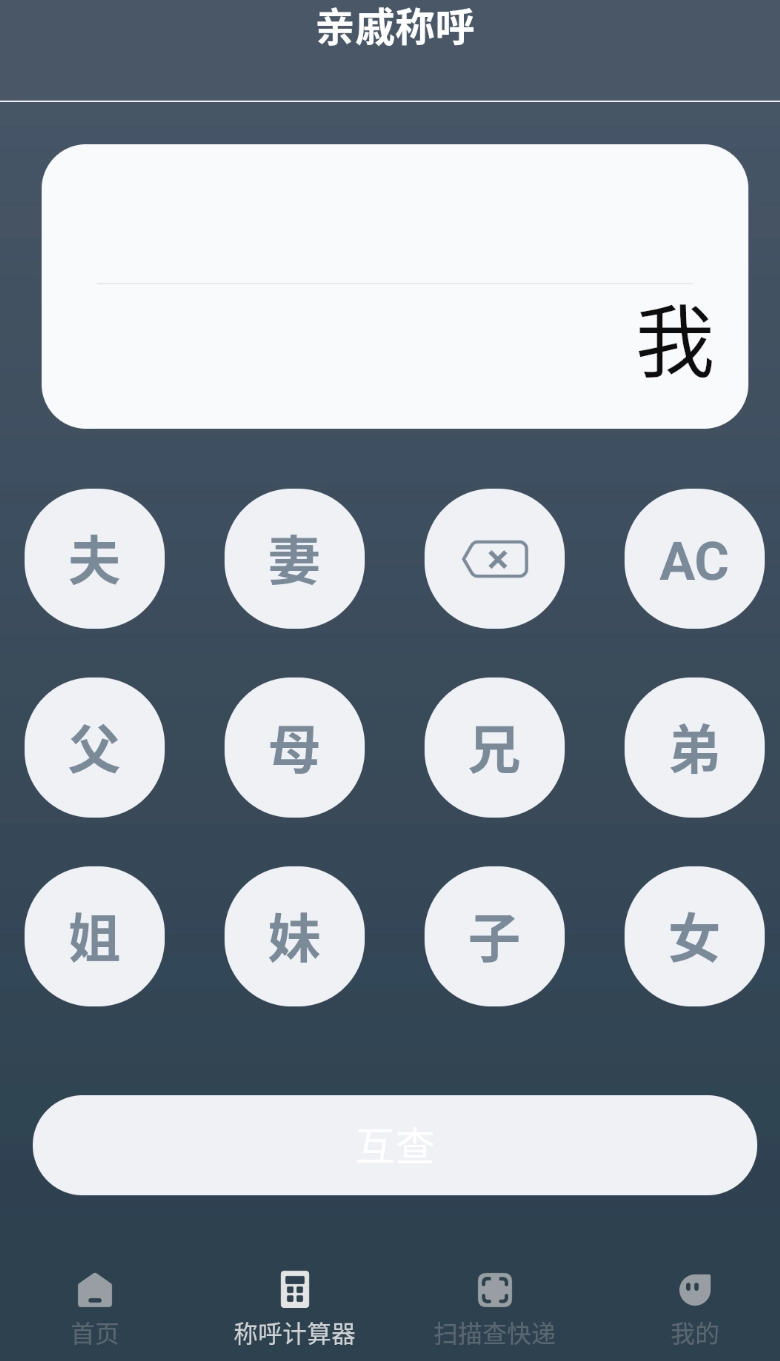Tap the 母 mother button
780x1361 pixels.
[x=294, y=747]
